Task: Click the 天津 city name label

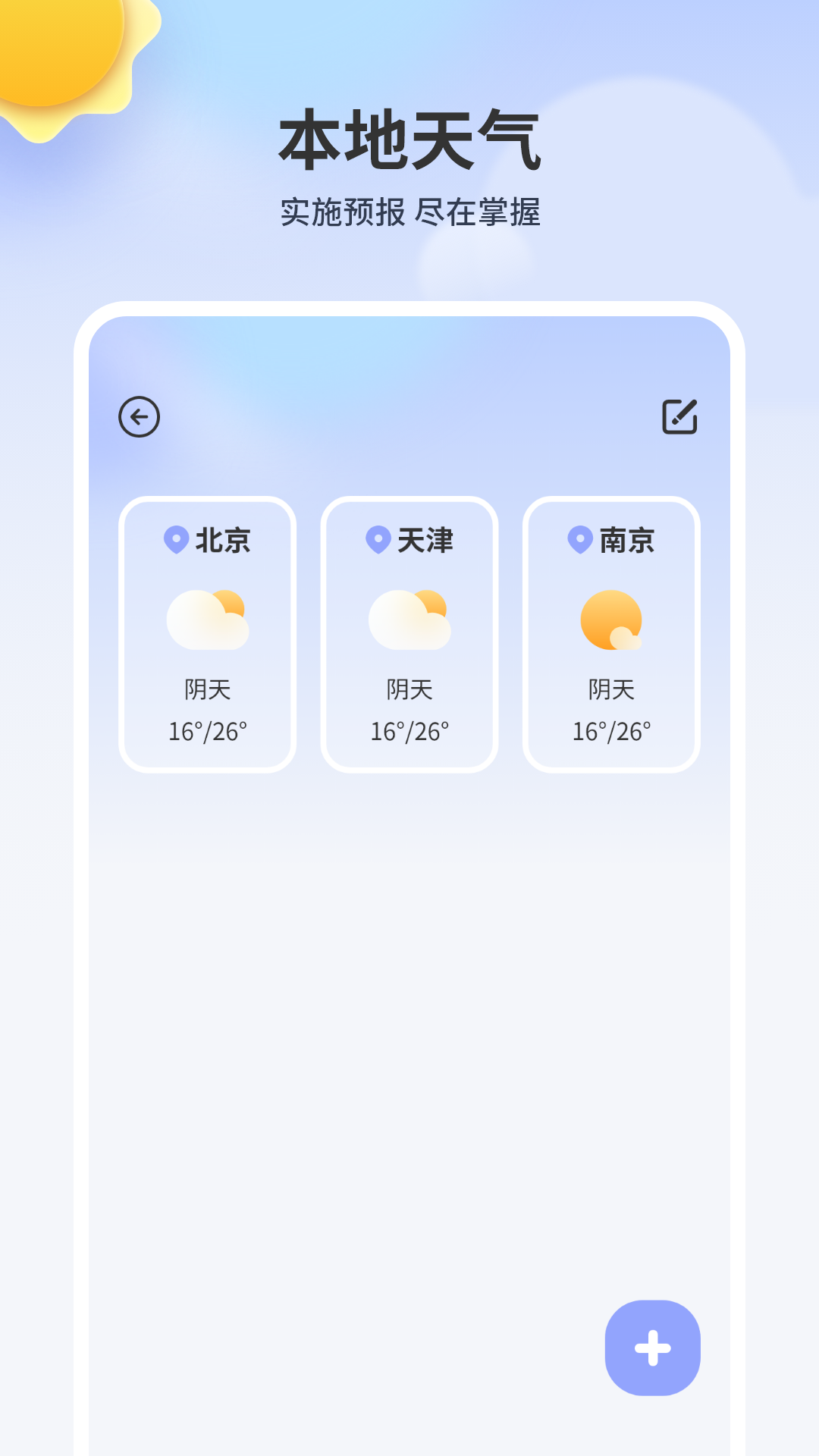Action: coord(425,541)
